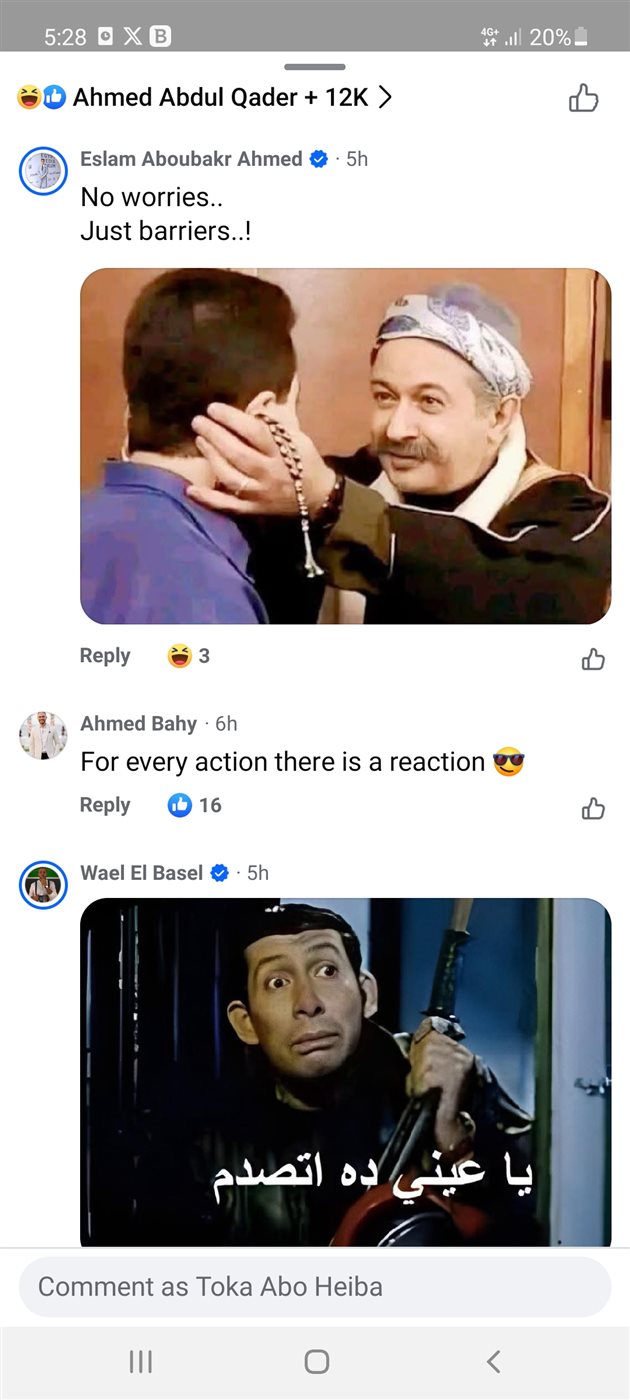Like the post with the top thumbs-up icon
Screen dimensions: 630x1400
(583, 97)
